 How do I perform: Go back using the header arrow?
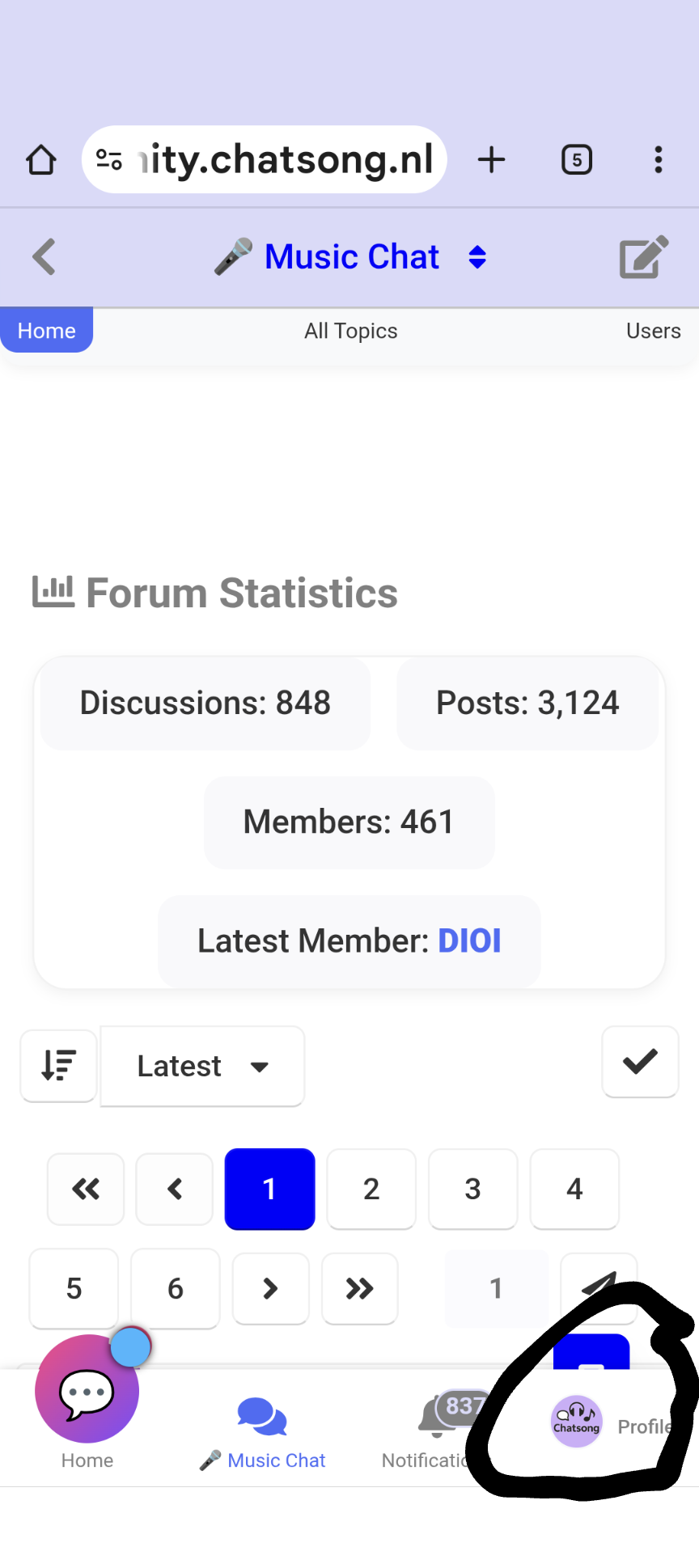[x=44, y=257]
